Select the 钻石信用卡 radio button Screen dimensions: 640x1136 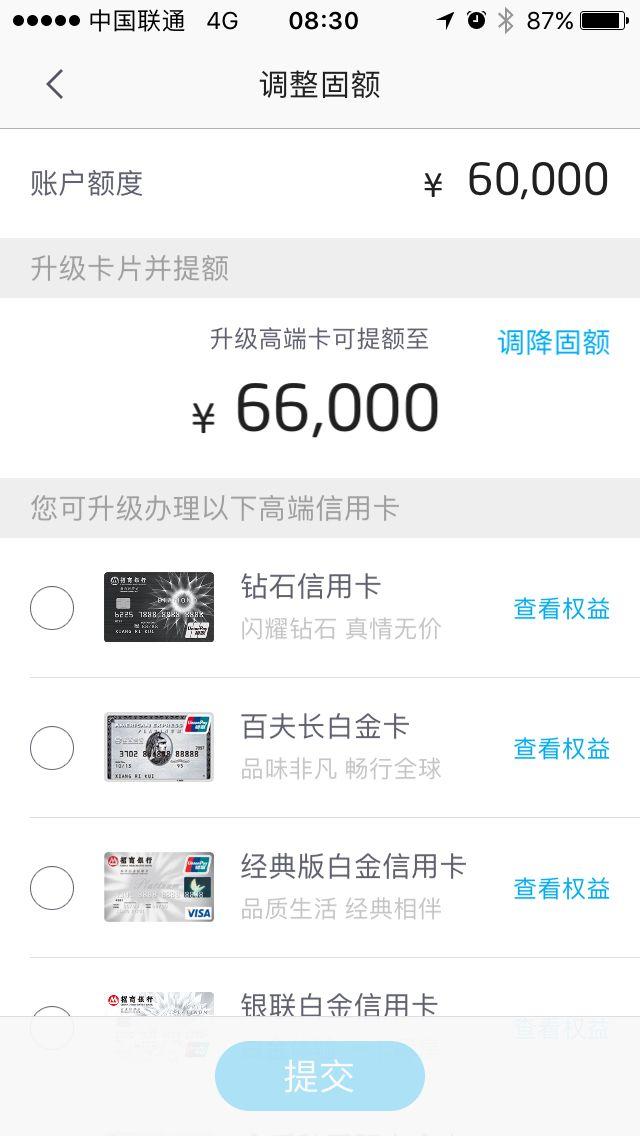coord(52,608)
